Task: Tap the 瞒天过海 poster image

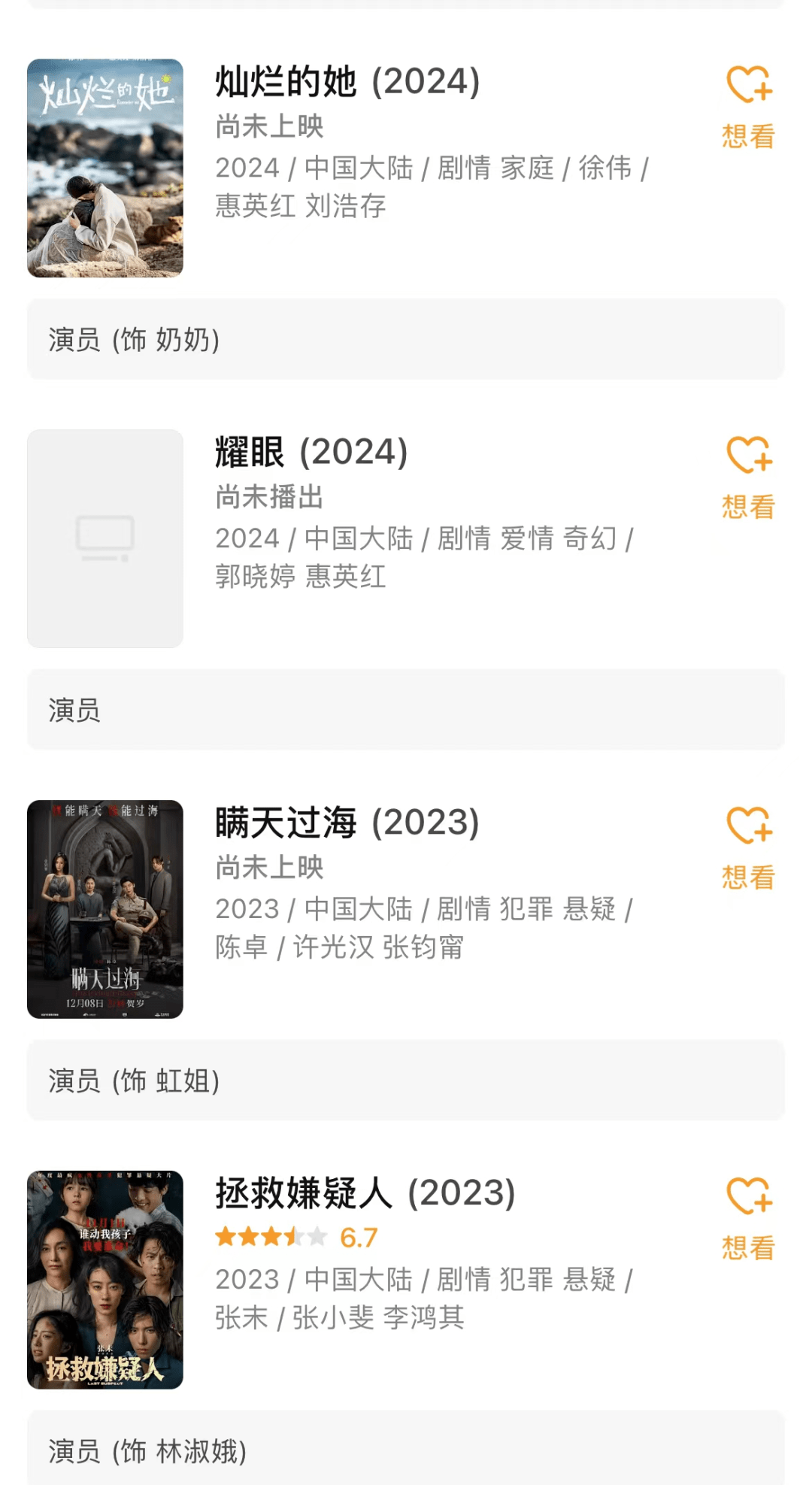Action: (x=105, y=909)
